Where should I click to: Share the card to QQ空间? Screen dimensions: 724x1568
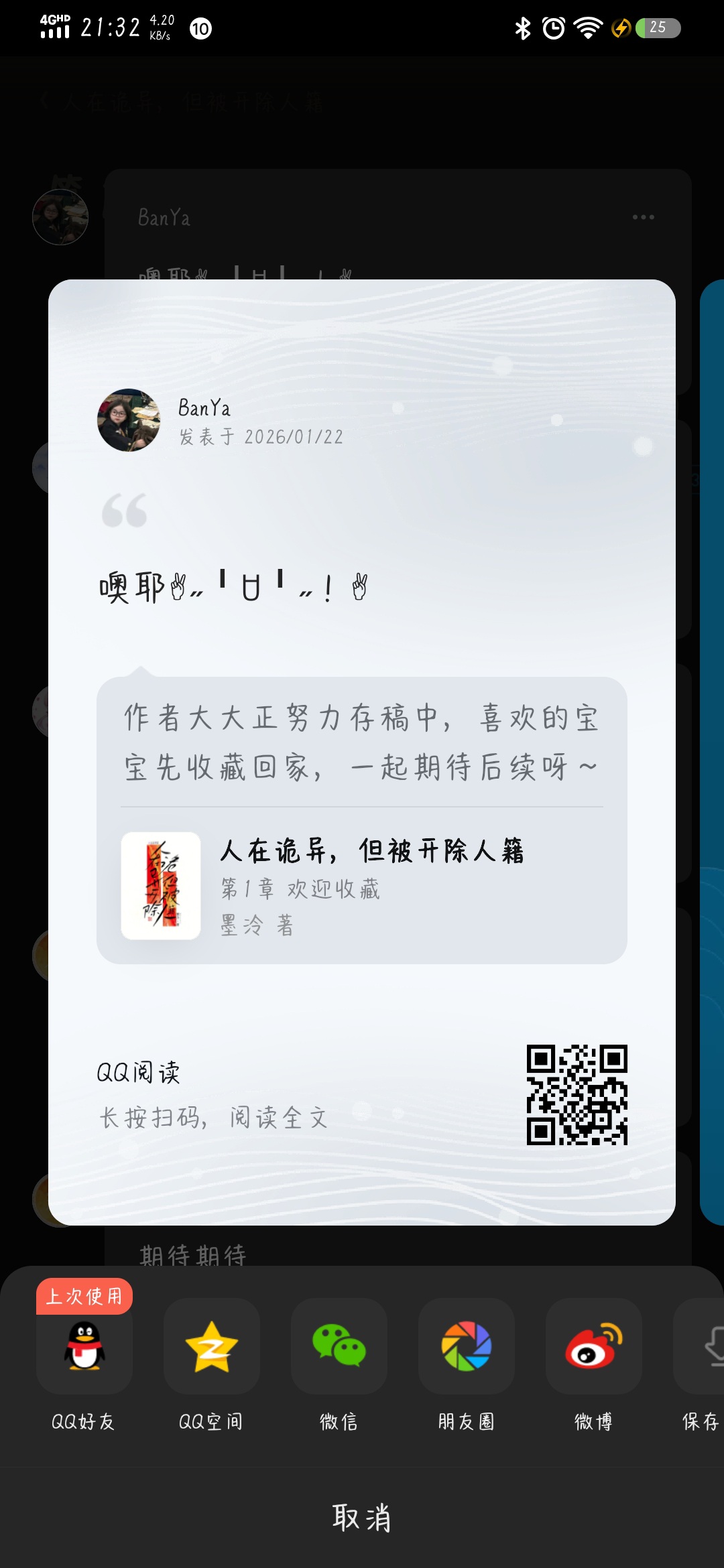[212, 1347]
